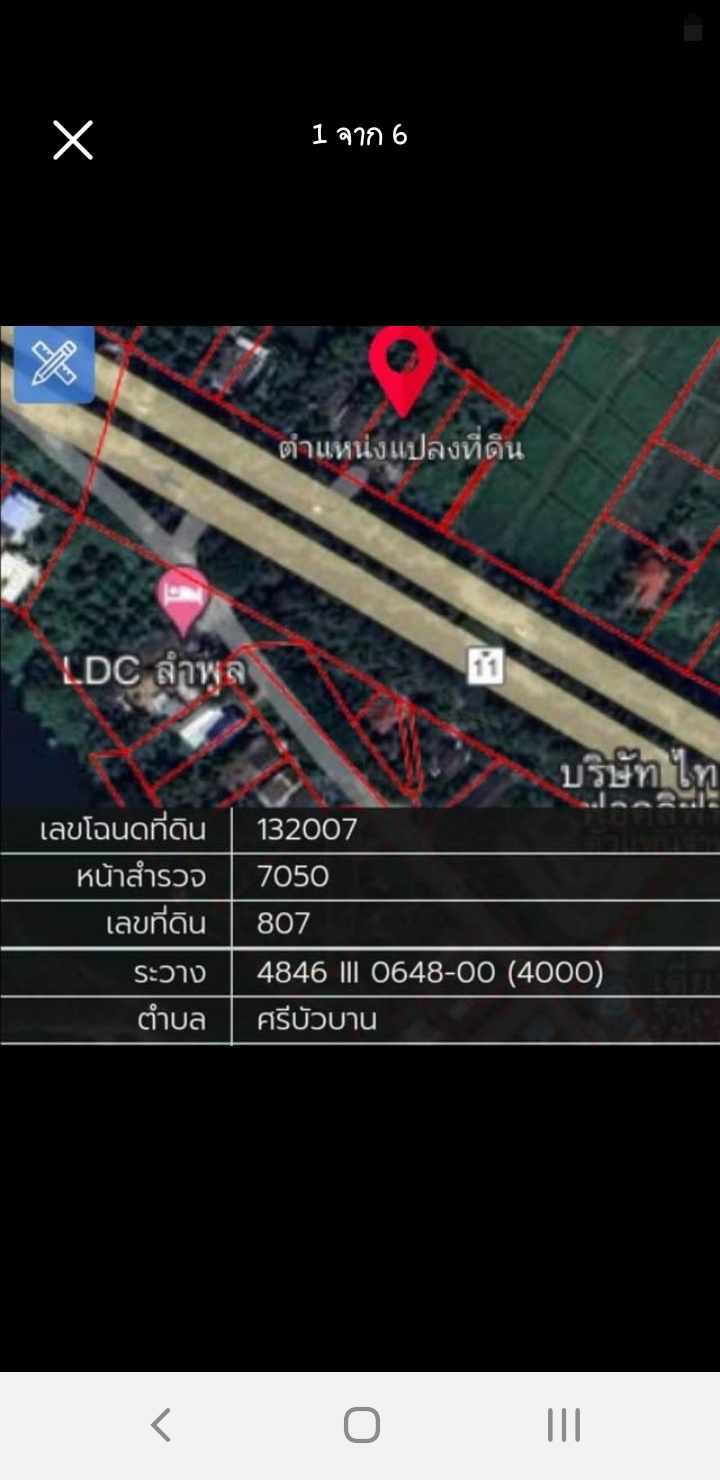Image resolution: width=720 pixels, height=1480 pixels.
Task: Close the image viewer
Action: (x=73, y=140)
